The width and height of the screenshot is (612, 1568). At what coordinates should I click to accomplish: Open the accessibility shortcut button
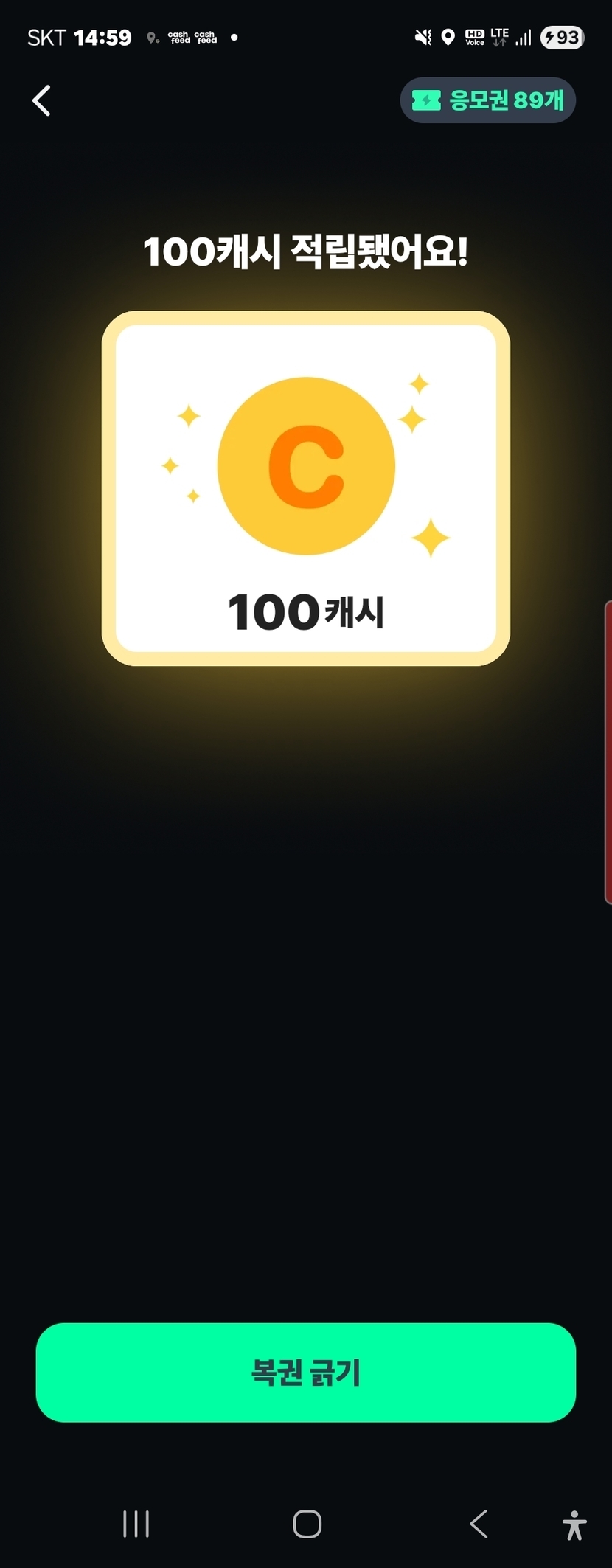point(574,1525)
